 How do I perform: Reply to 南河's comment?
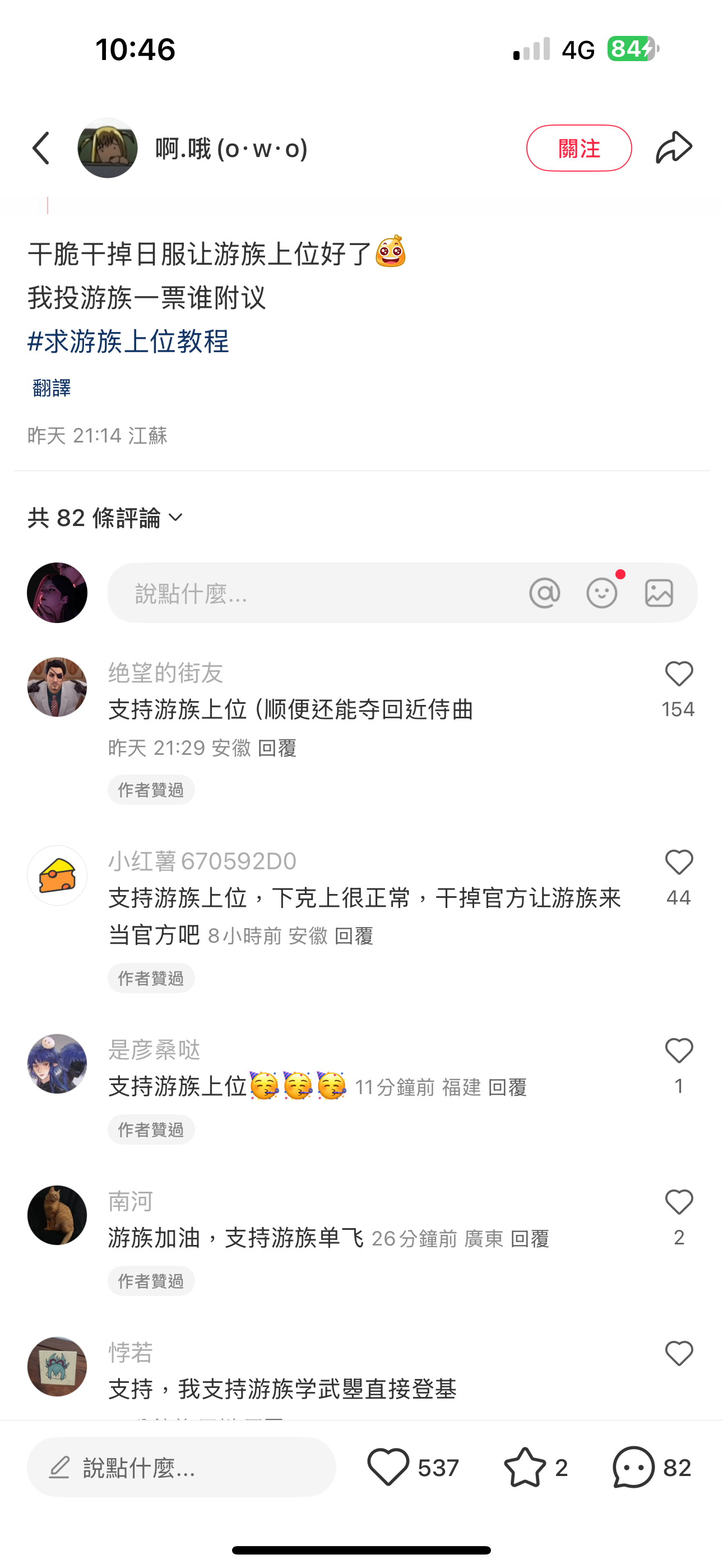pos(530,1239)
